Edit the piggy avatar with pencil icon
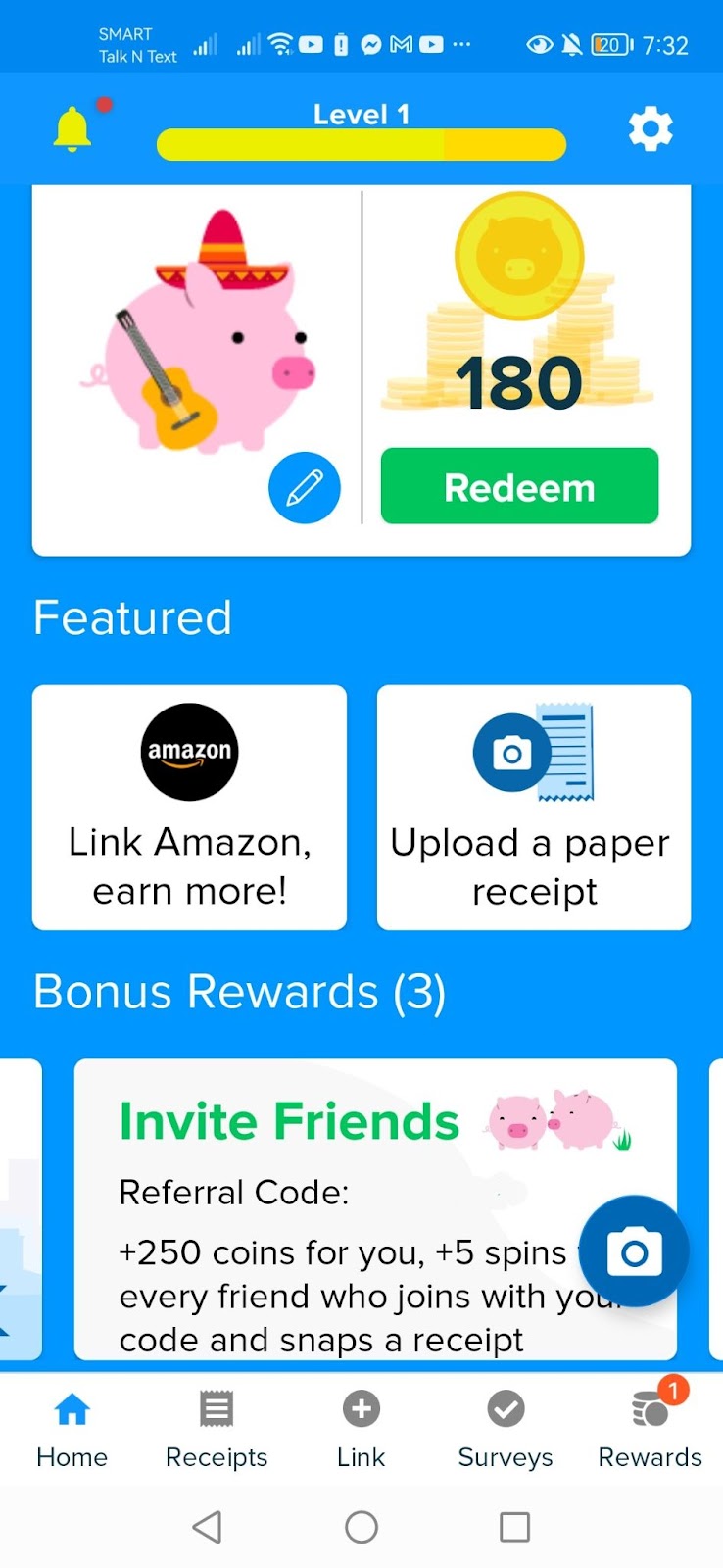Viewport: 723px width, 1568px height. [305, 488]
